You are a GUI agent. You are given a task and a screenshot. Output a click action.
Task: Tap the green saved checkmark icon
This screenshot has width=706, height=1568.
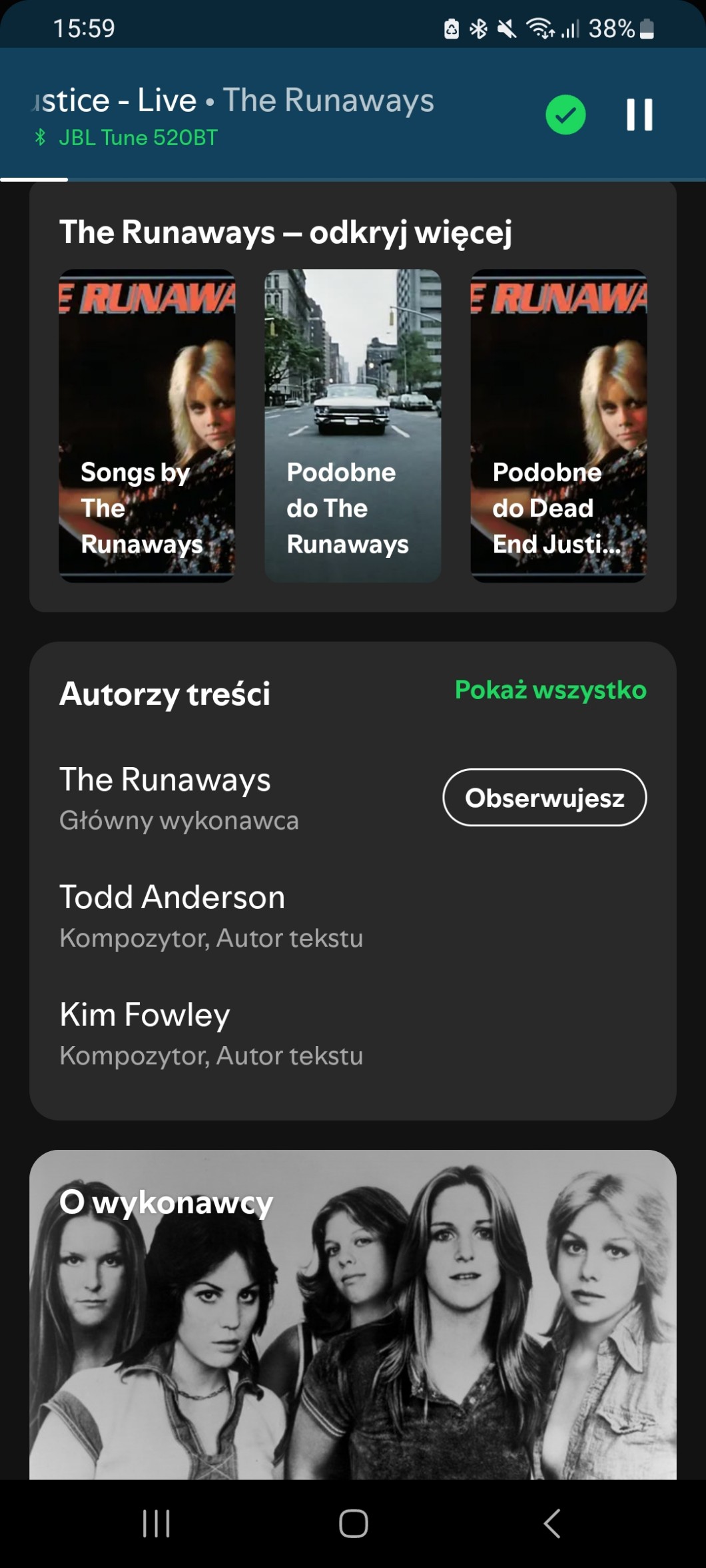pyautogui.click(x=565, y=115)
